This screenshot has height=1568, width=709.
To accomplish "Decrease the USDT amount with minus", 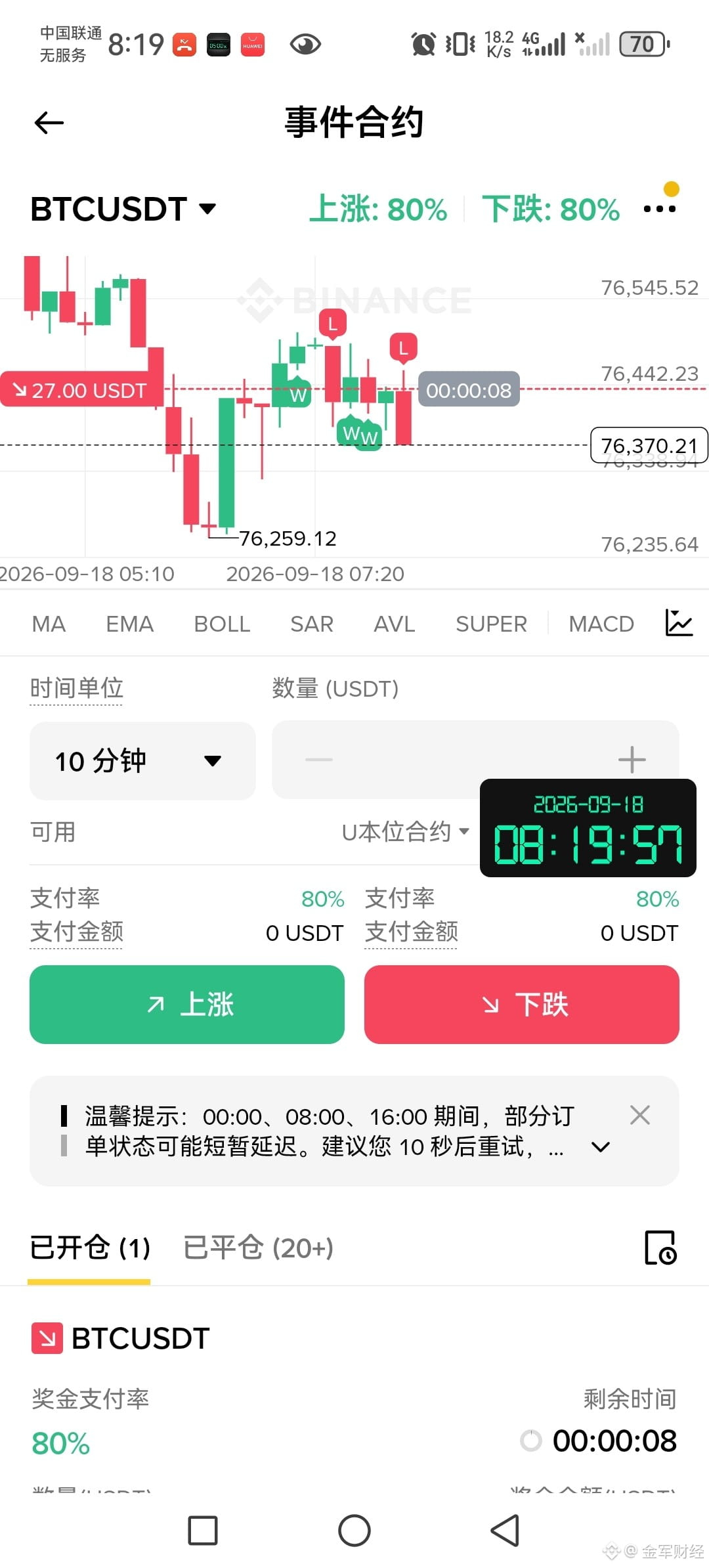I will [319, 760].
